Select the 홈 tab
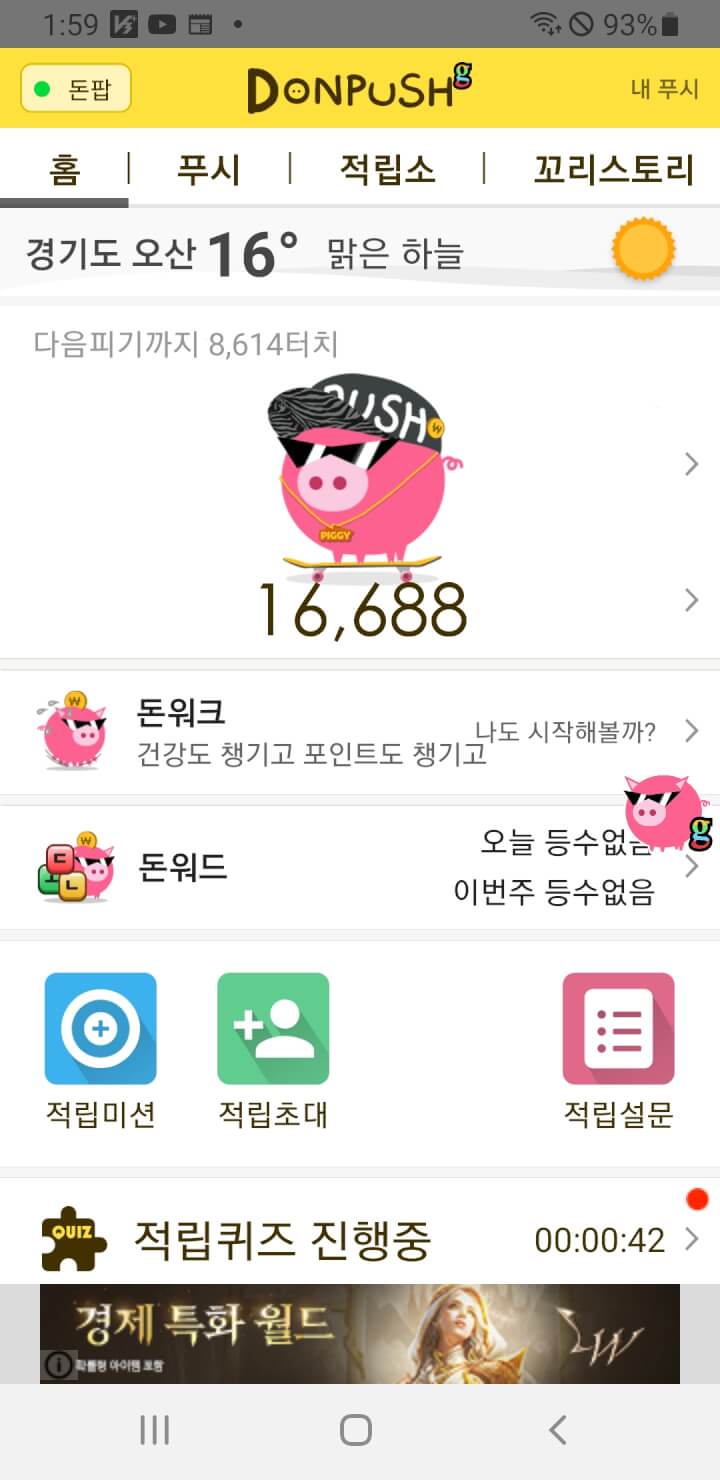 pos(64,169)
